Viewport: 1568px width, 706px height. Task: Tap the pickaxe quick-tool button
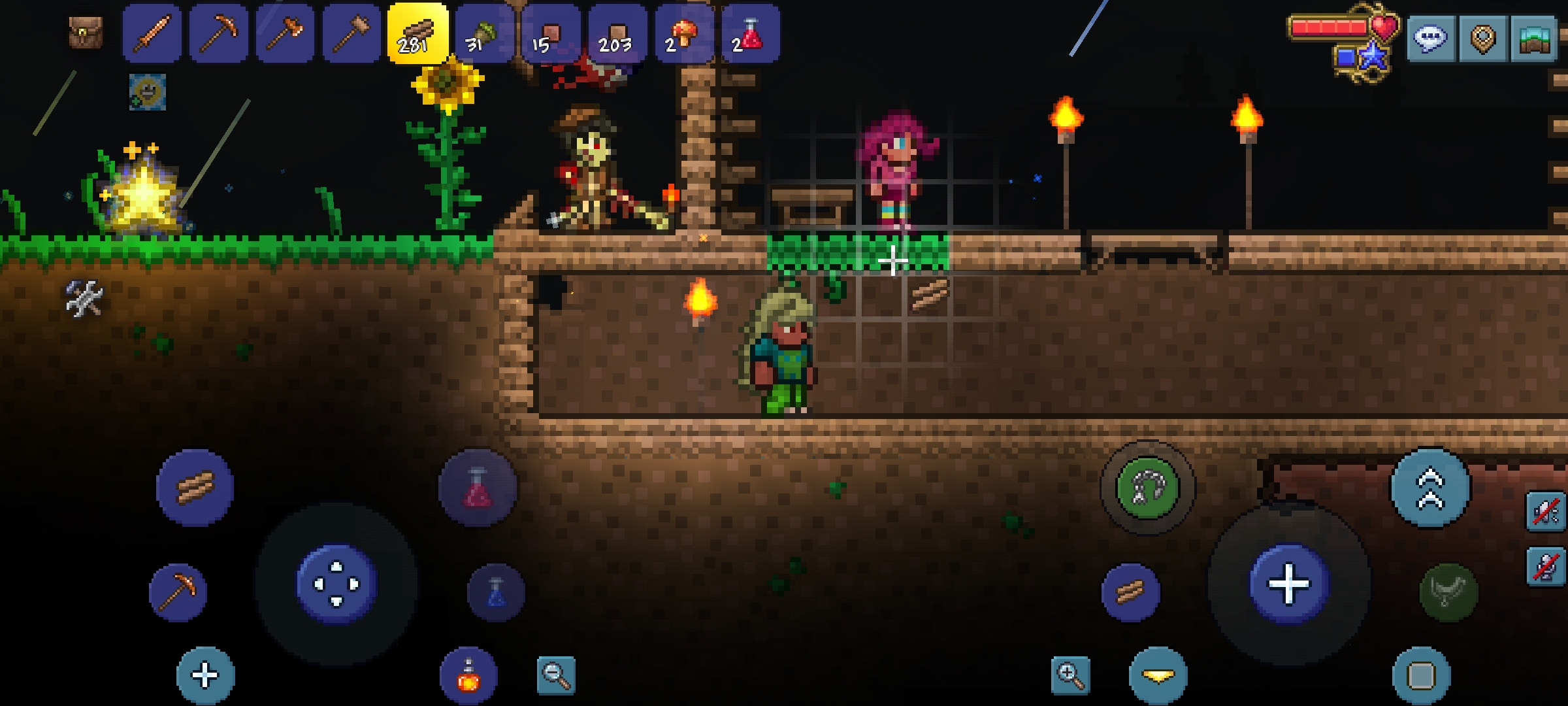coord(178,592)
